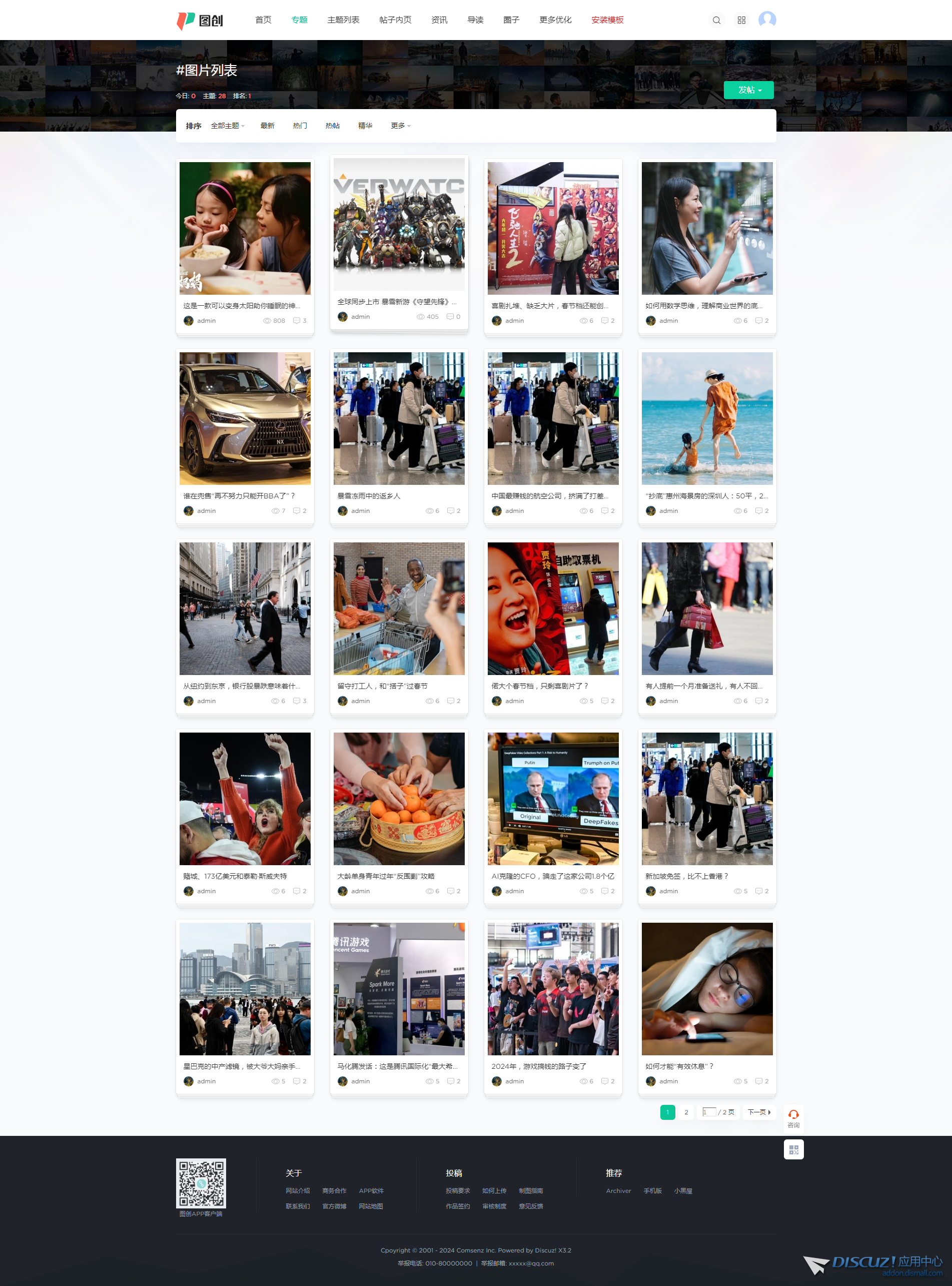Screen dimensions: 952x1286
Task: Go to page 2 in pagination
Action: pos(686,1112)
